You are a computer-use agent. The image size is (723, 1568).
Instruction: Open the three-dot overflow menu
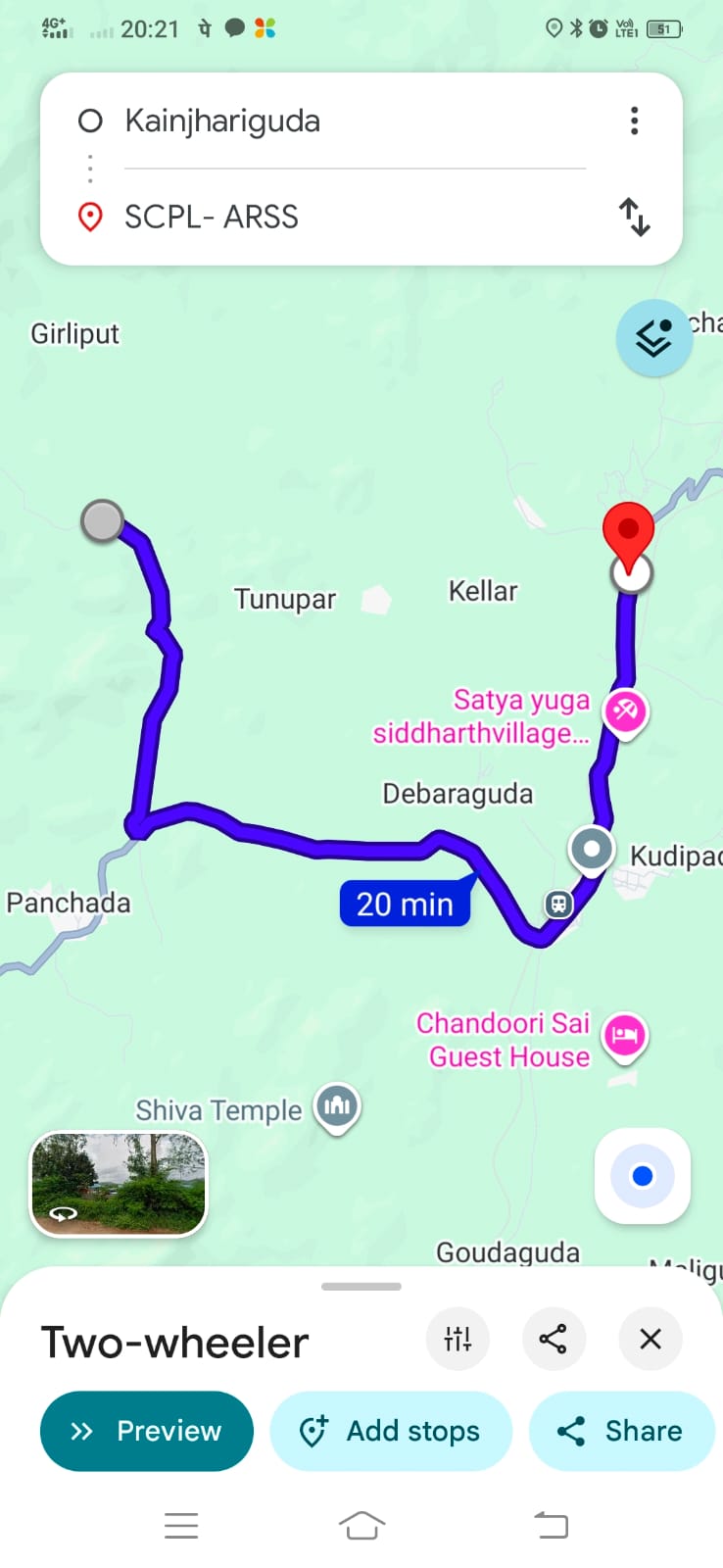[x=635, y=121]
